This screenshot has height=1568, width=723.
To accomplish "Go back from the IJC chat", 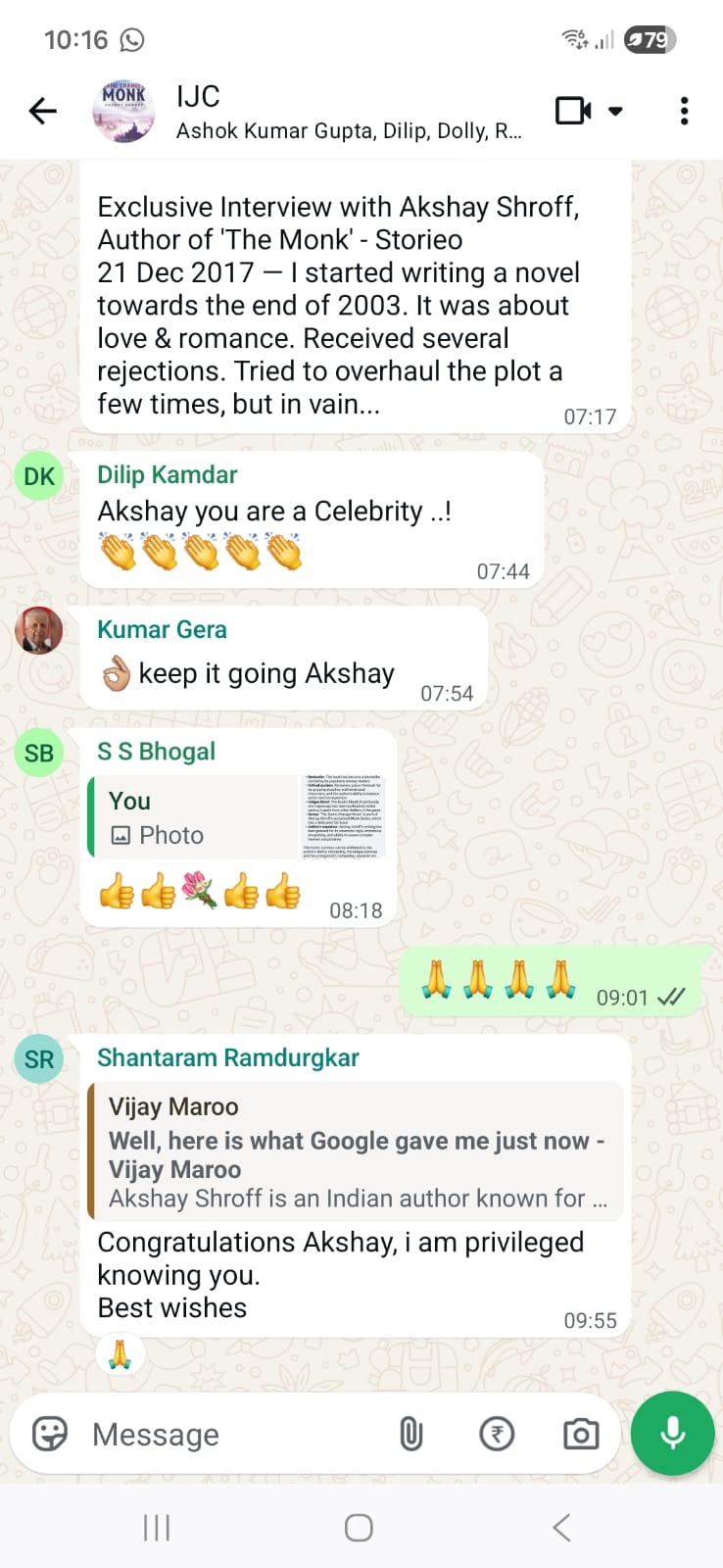I will (43, 111).
